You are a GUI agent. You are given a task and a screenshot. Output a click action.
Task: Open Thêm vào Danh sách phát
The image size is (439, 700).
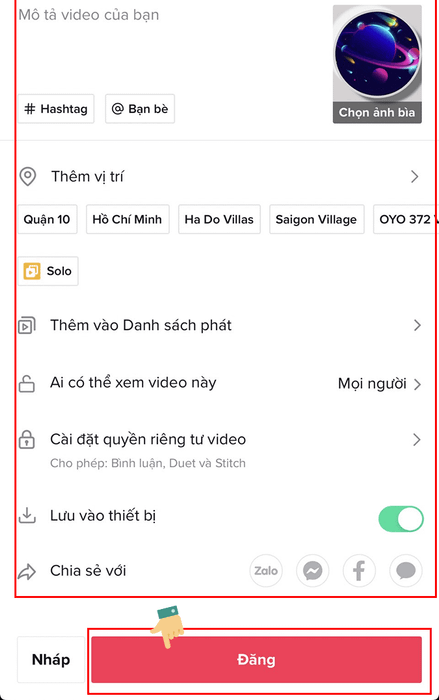pyautogui.click(x=219, y=325)
